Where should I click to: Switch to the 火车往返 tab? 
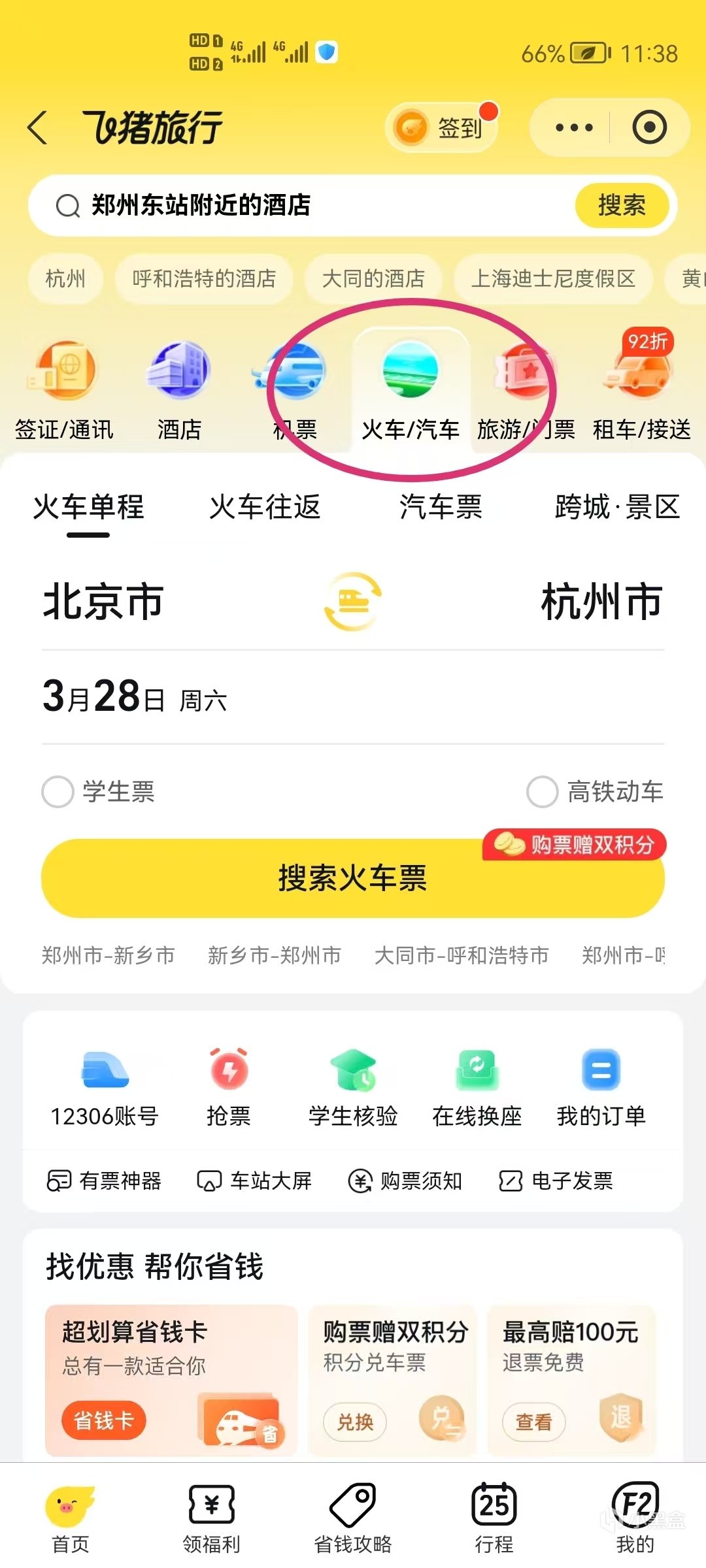265,508
